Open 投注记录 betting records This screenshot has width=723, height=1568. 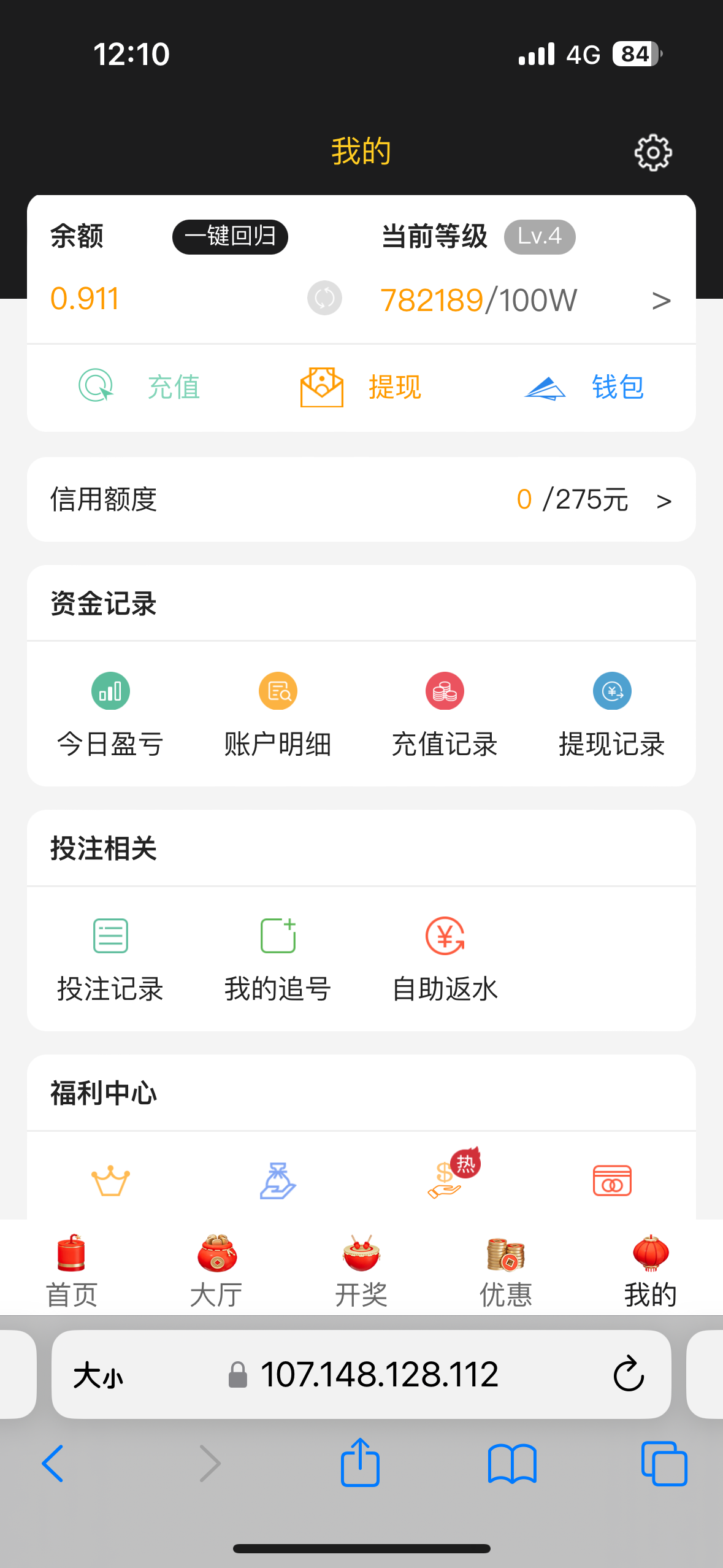point(110,959)
